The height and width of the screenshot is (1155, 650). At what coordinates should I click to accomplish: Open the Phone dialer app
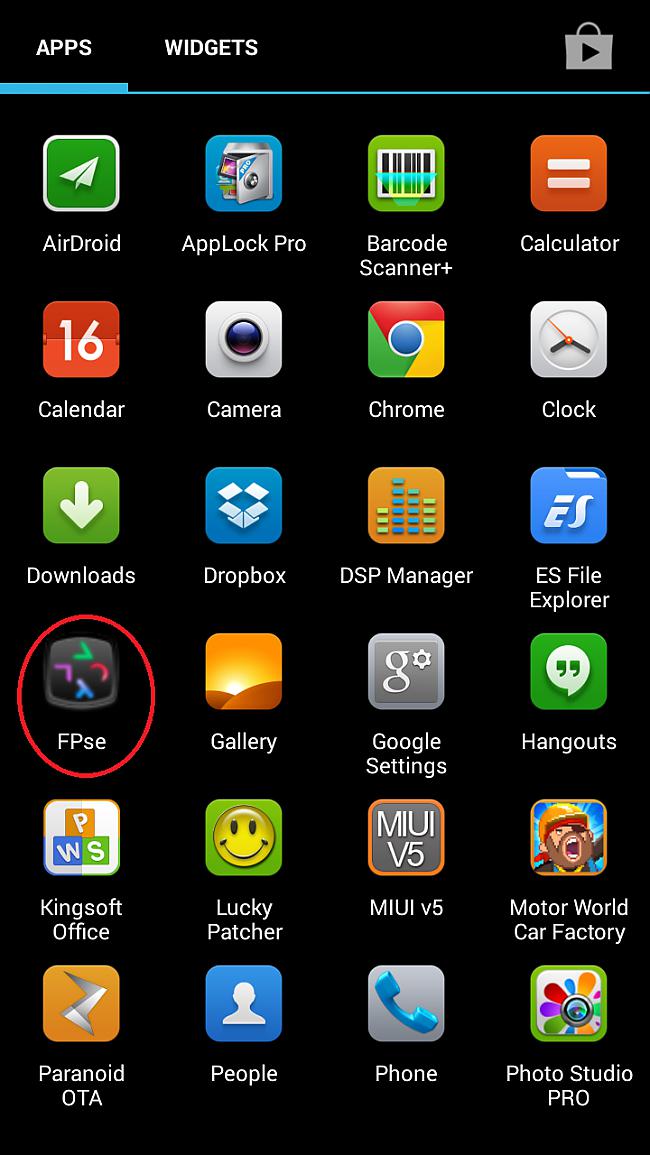[406, 1004]
